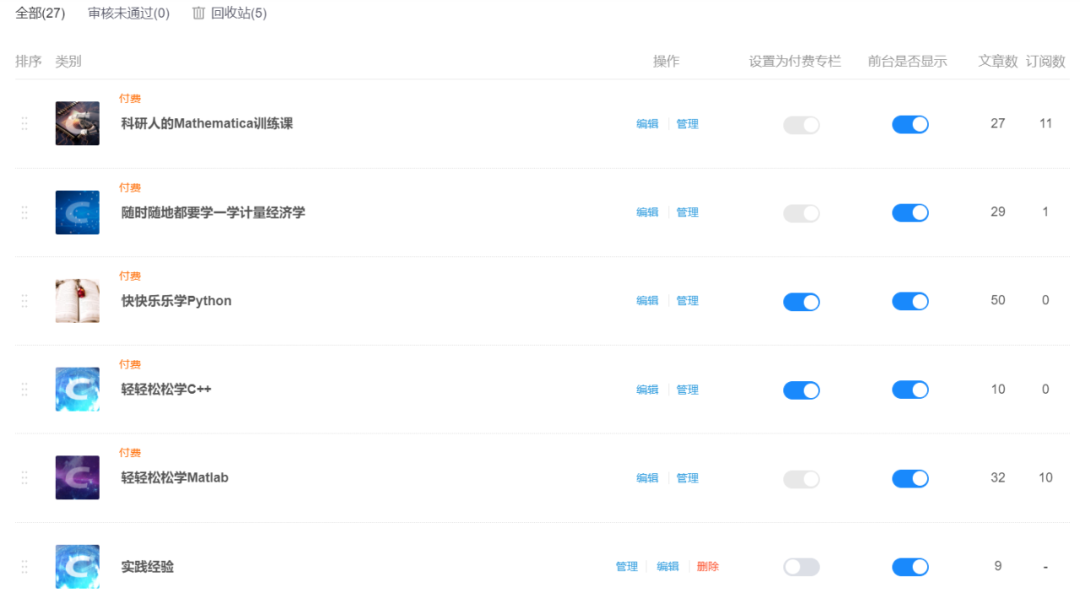Switch to the 全部(27) tab
1080x592 pixels.
tap(40, 13)
